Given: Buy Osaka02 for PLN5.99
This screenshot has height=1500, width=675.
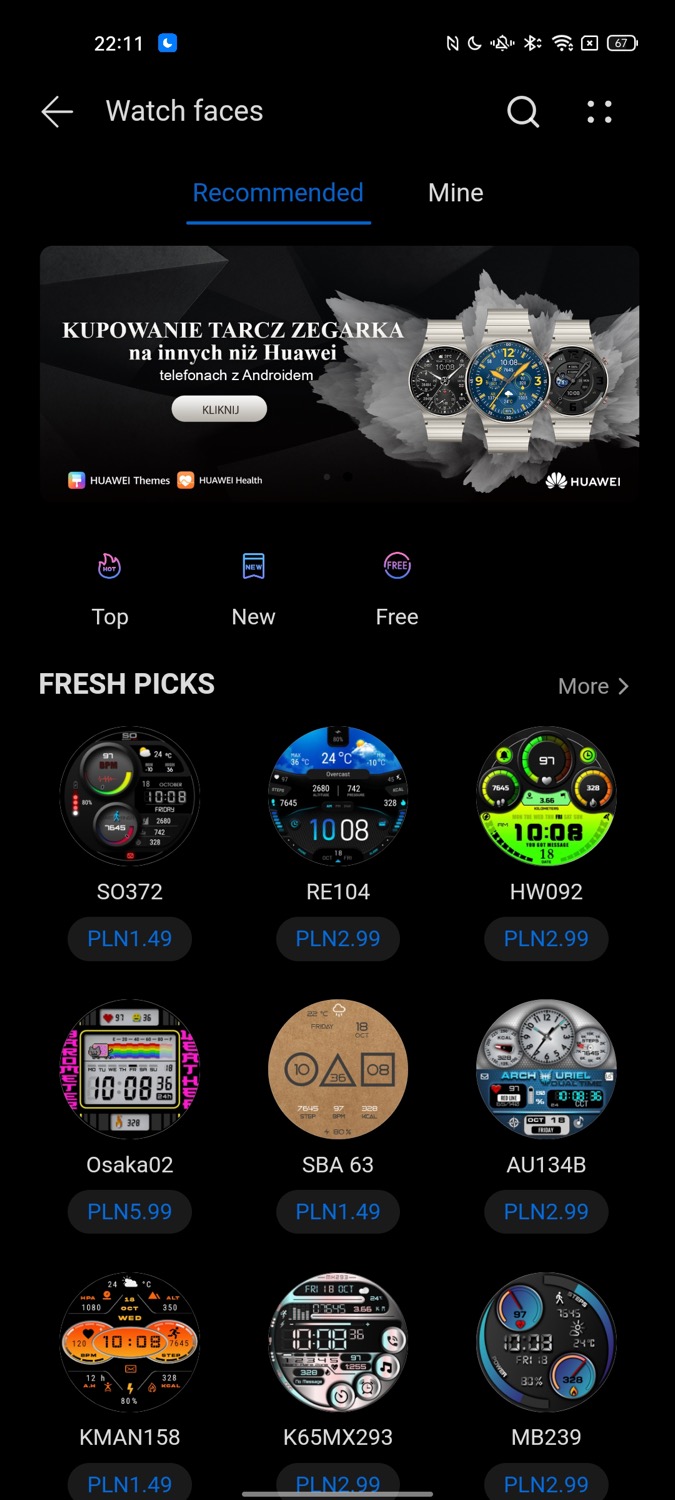Looking at the screenshot, I should pyautogui.click(x=130, y=1212).
